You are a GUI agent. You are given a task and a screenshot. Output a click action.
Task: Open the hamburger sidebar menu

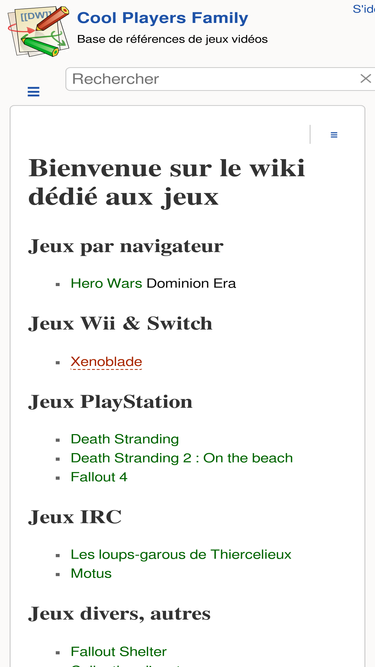[x=34, y=91]
